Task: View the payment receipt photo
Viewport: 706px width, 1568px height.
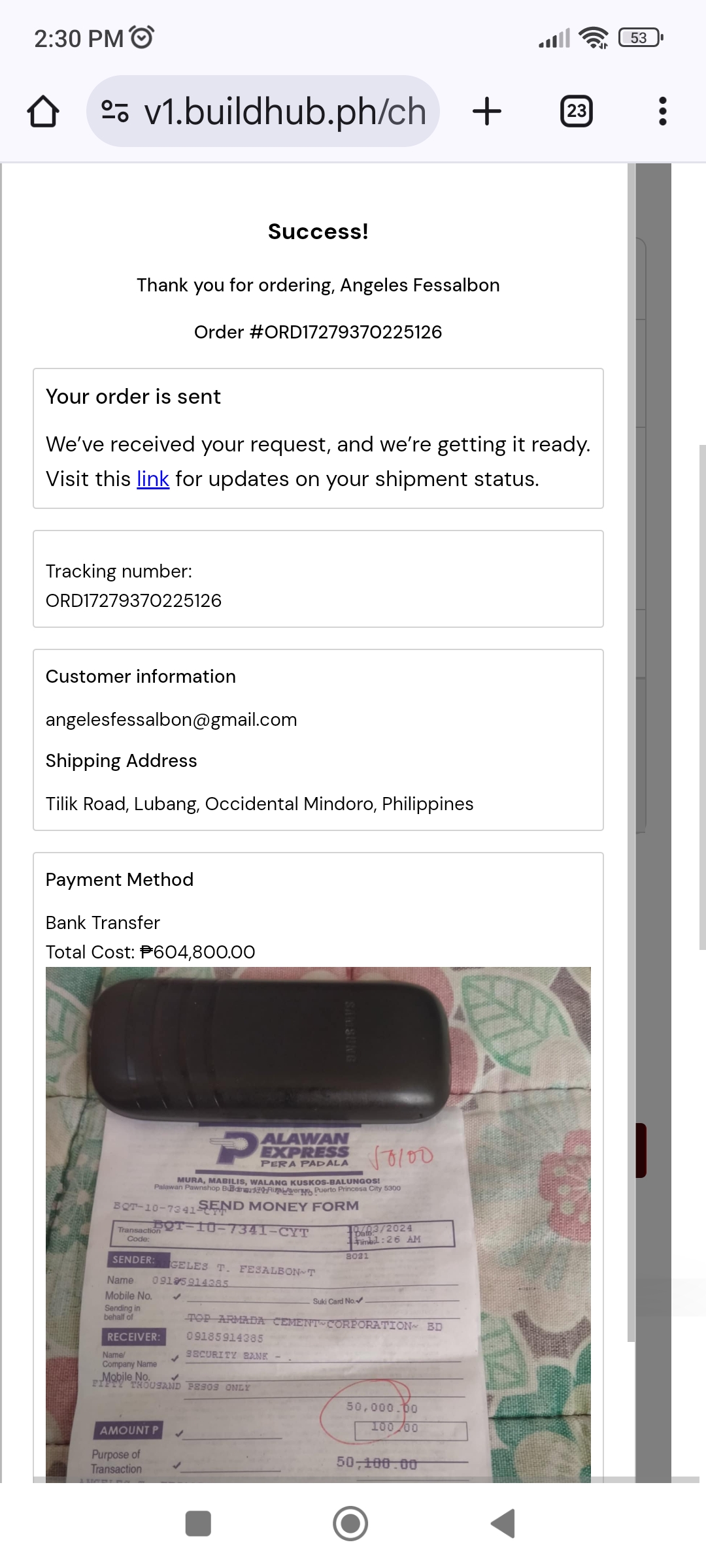Action: click(318, 1222)
